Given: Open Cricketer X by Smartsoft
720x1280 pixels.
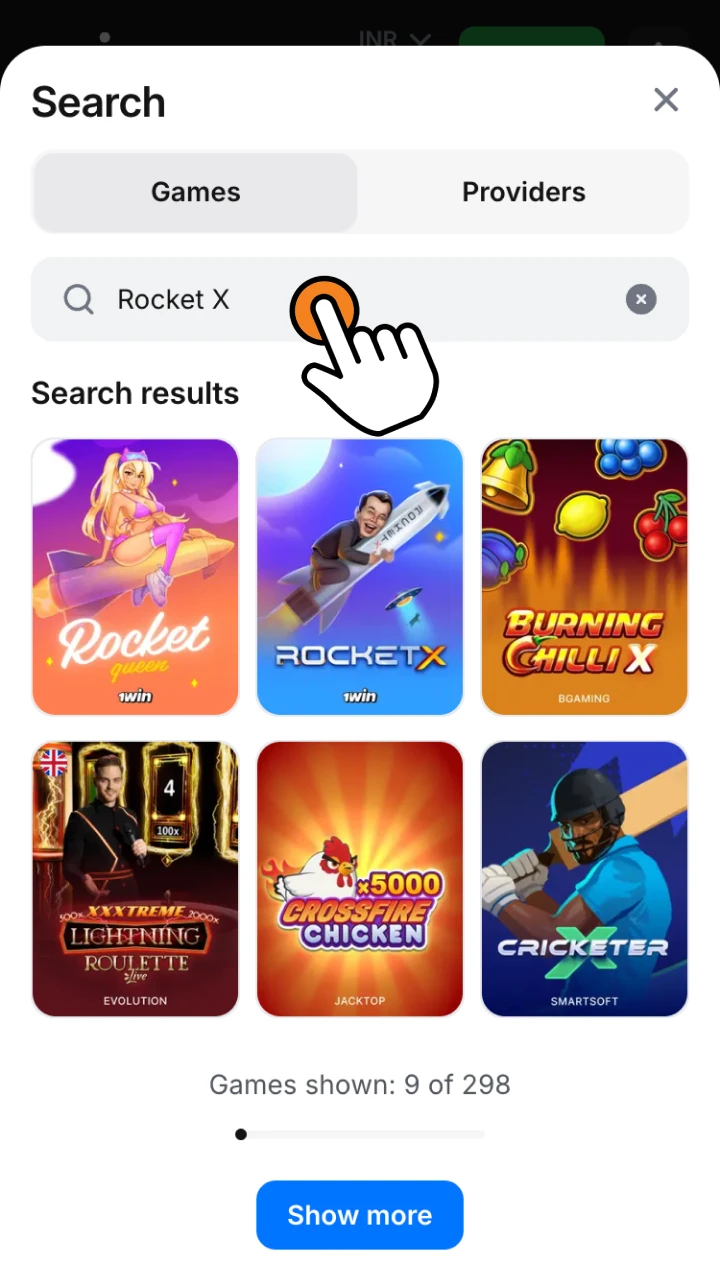Looking at the screenshot, I should click(585, 879).
